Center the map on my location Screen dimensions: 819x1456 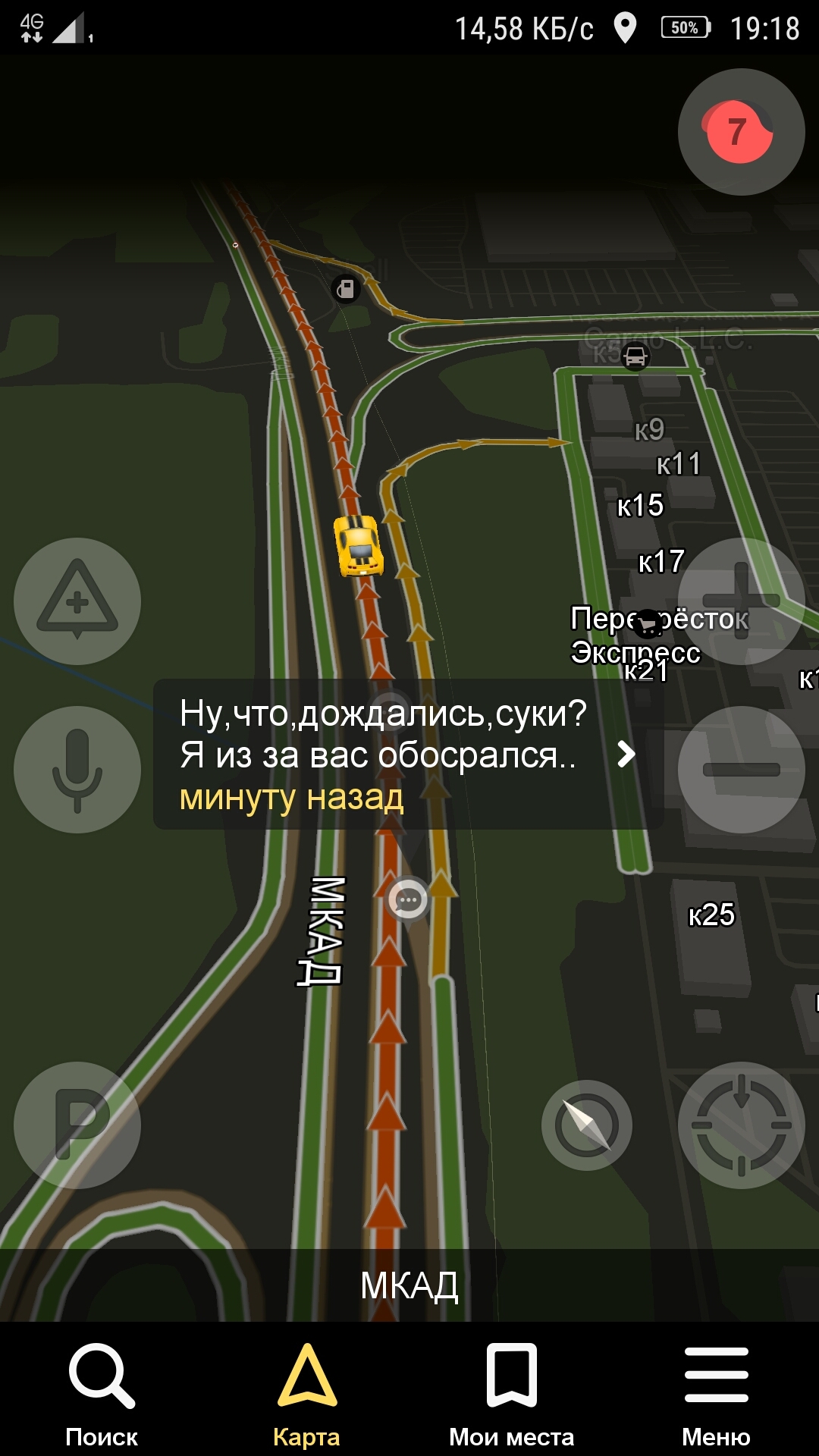[x=741, y=1125]
